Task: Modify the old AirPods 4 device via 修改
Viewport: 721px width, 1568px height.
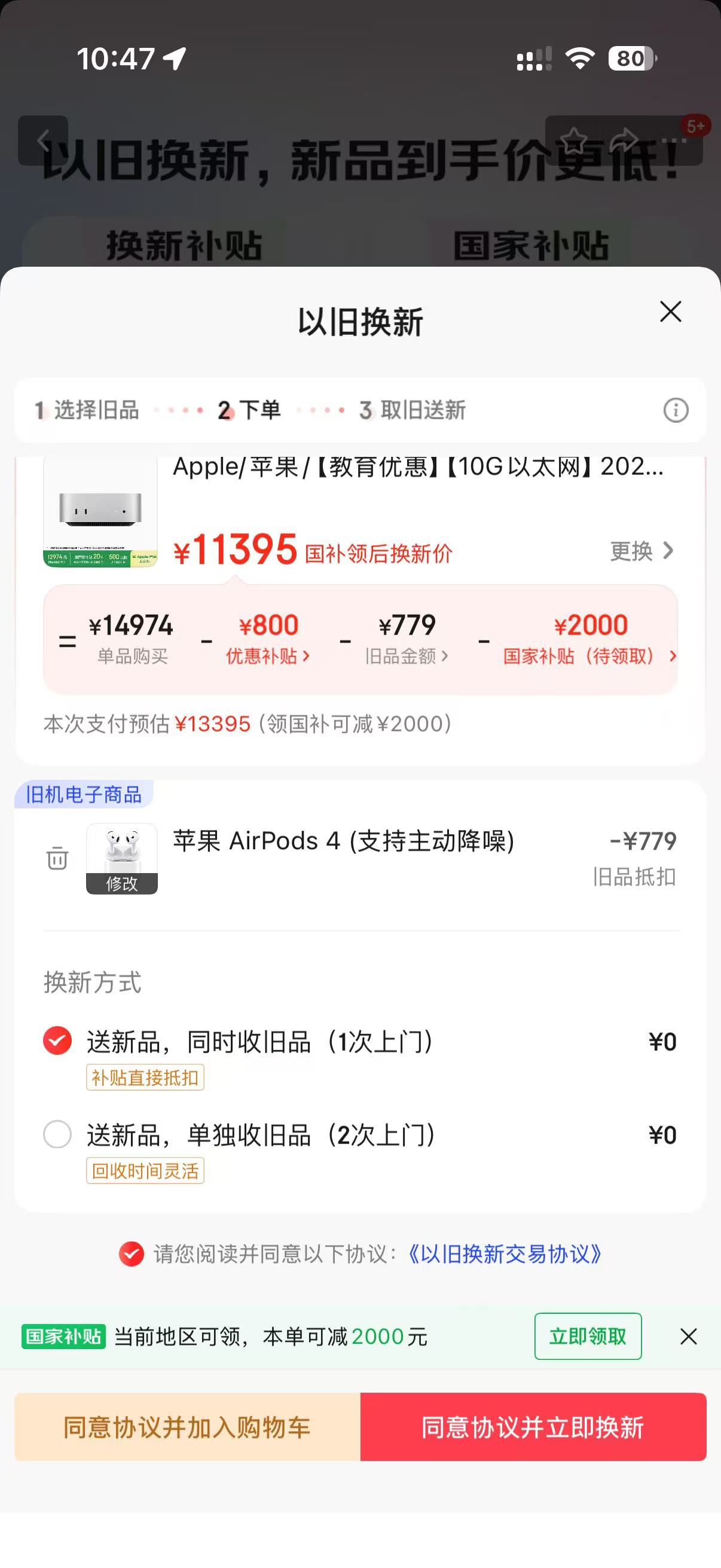Action: pos(122,883)
